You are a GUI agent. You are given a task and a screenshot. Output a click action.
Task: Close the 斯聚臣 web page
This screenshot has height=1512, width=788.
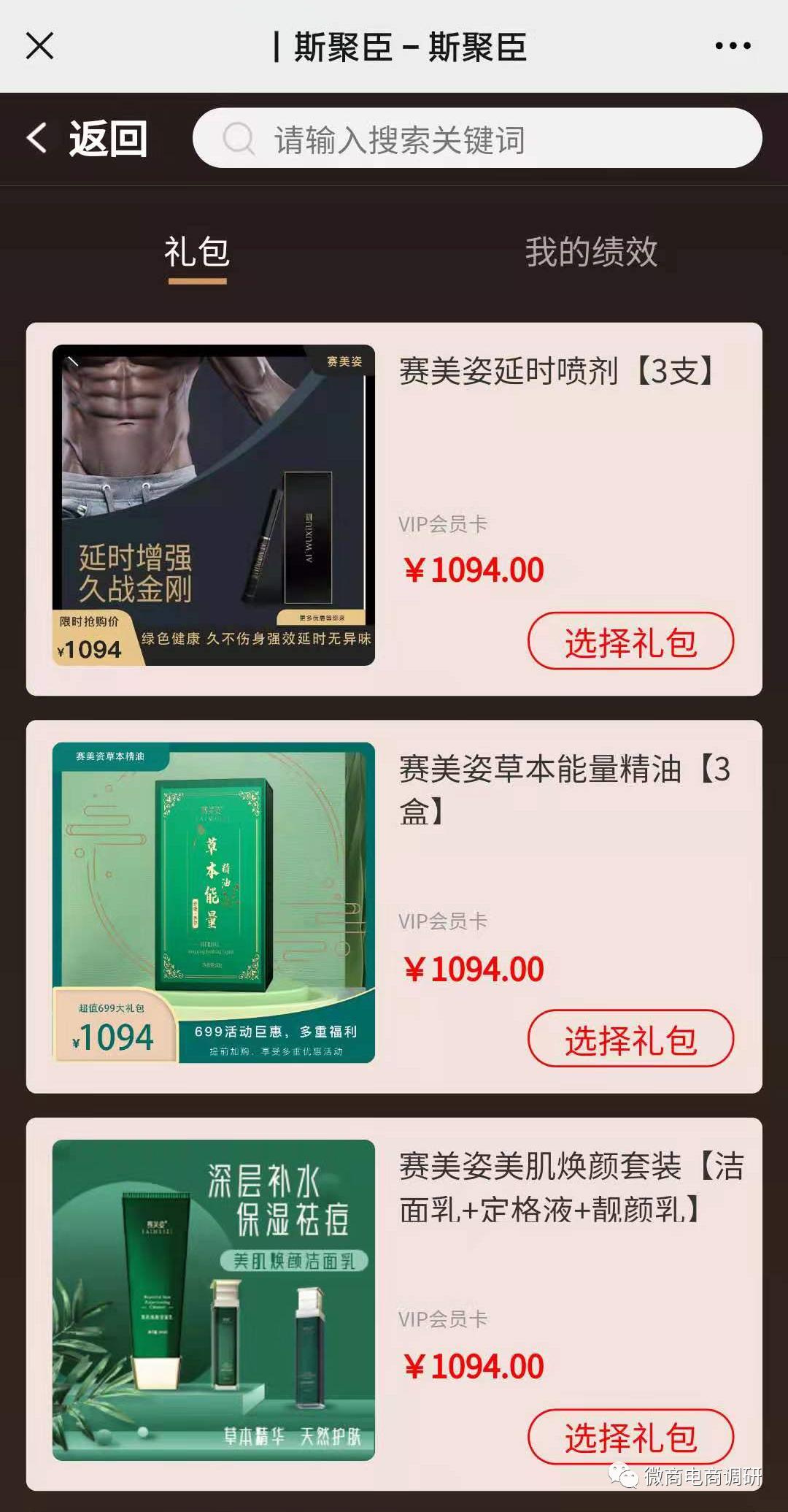(39, 46)
